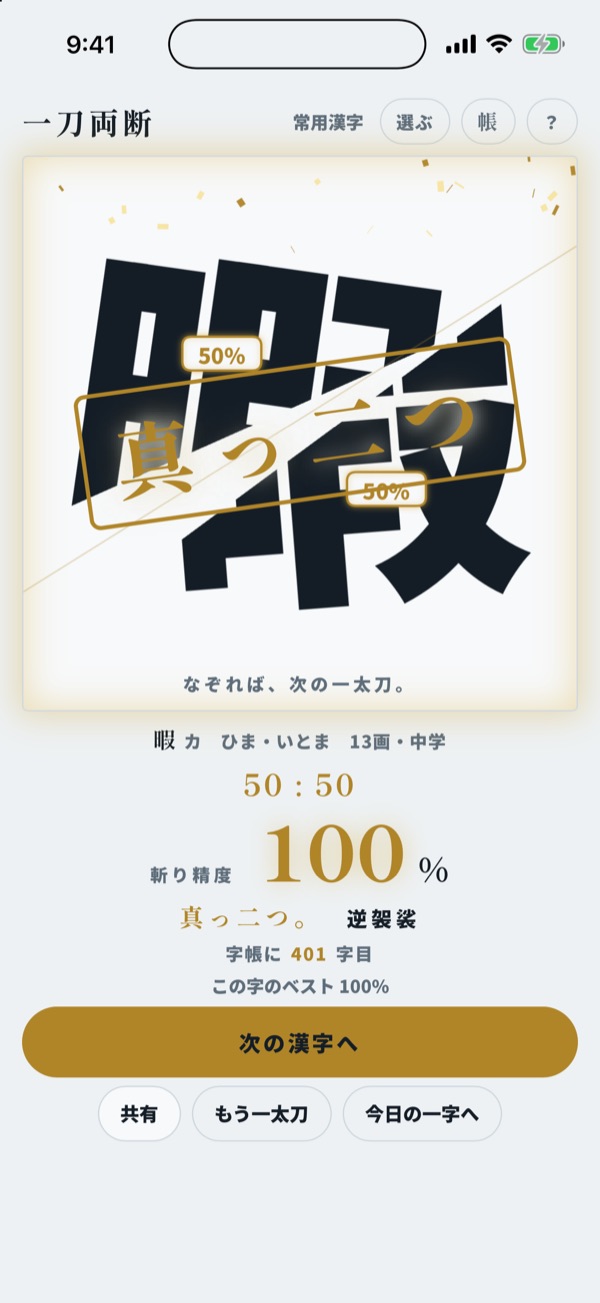Open the 帳 collection book
This screenshot has width=600, height=1303.
click(x=488, y=122)
